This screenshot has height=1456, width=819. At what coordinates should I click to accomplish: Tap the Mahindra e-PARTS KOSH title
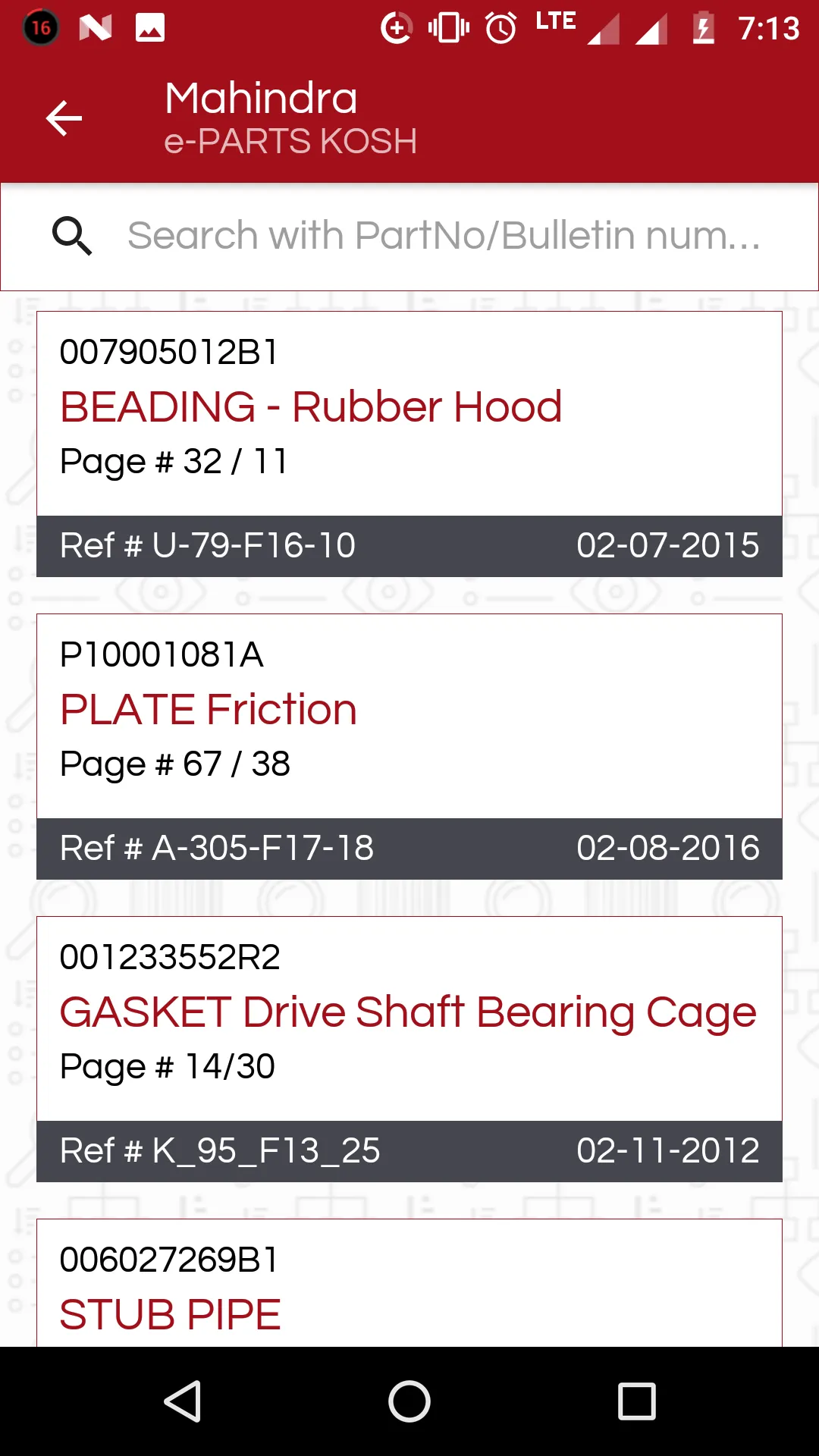tap(290, 118)
